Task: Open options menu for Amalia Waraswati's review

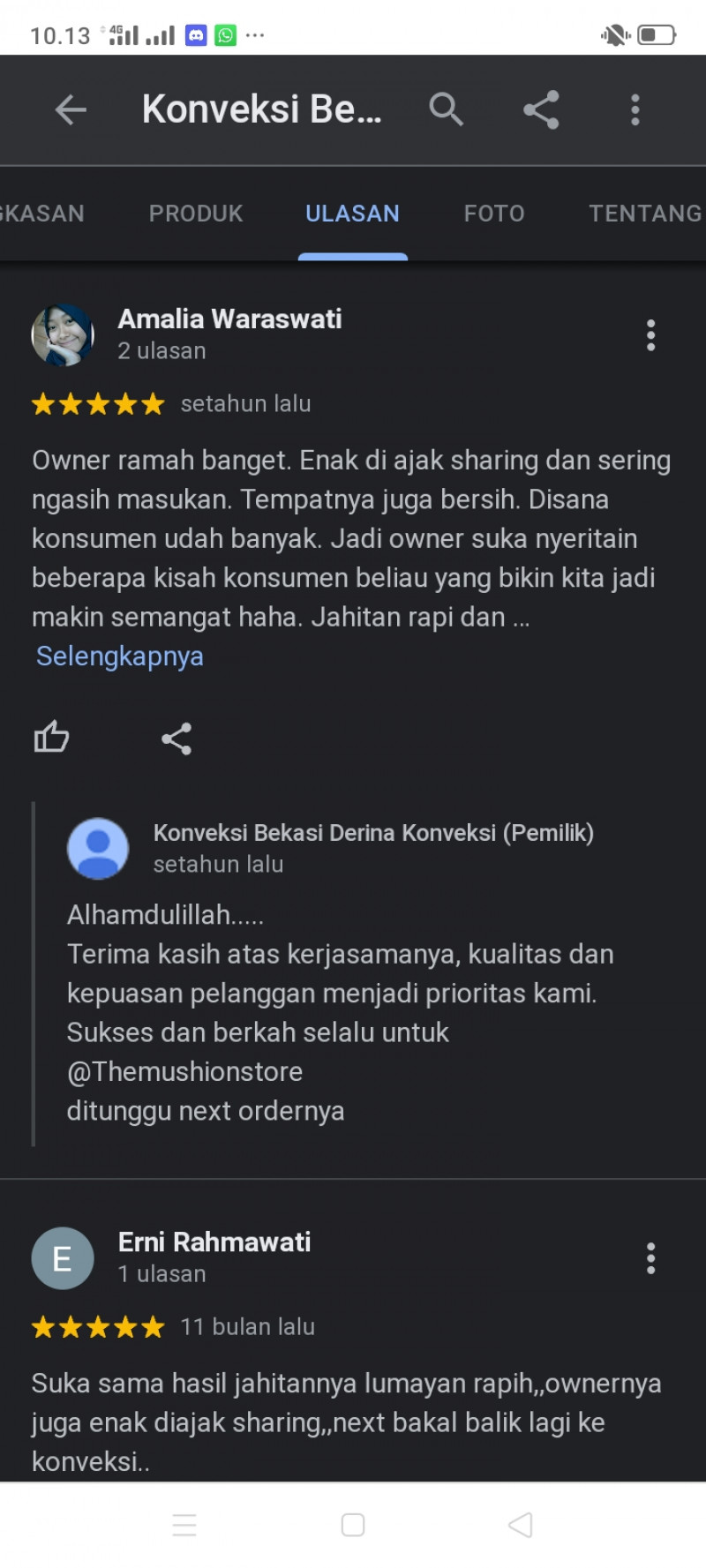Action: pos(650,335)
